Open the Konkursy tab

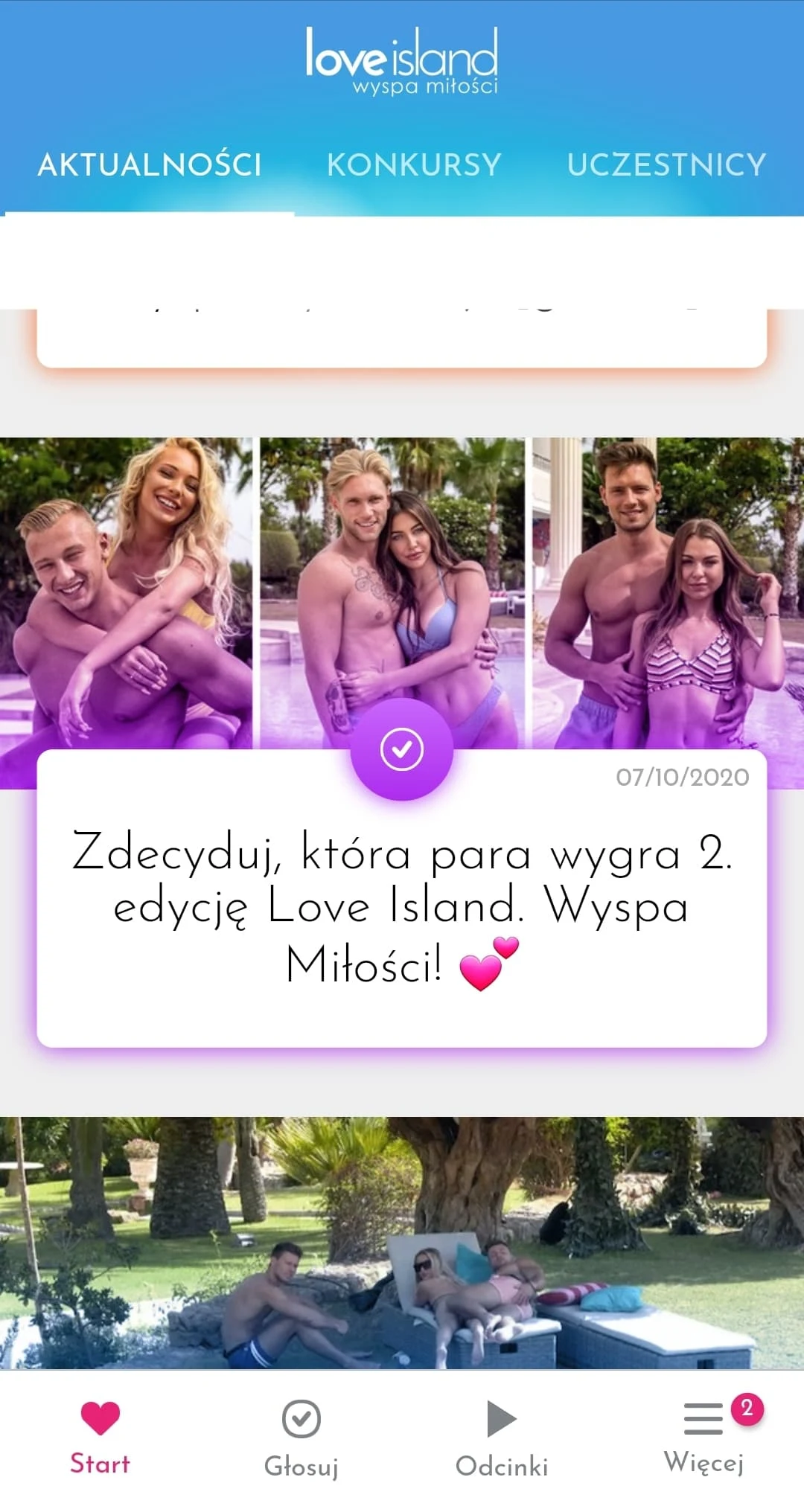414,165
